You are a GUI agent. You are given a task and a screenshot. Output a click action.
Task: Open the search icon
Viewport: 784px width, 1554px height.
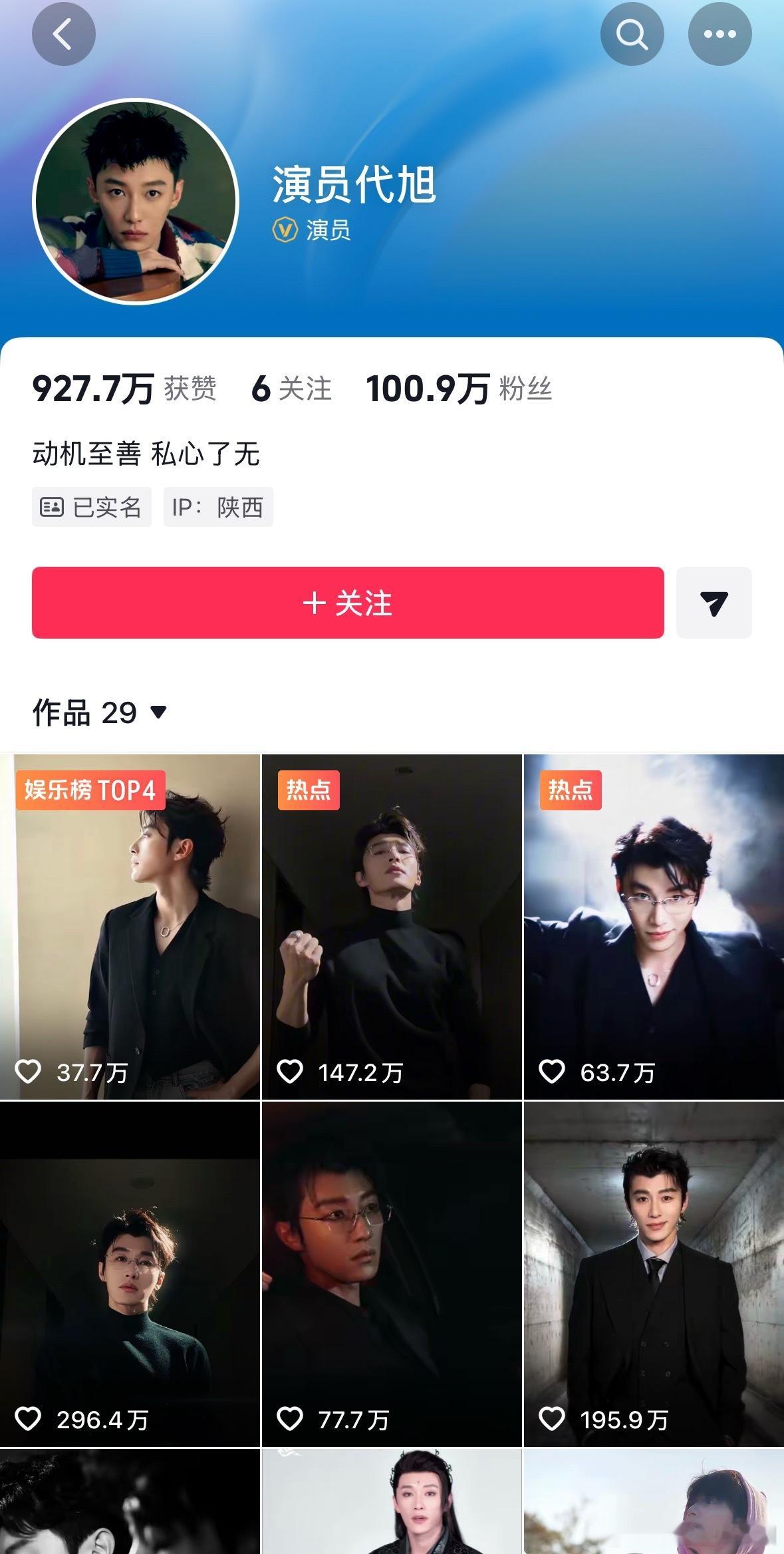click(634, 33)
